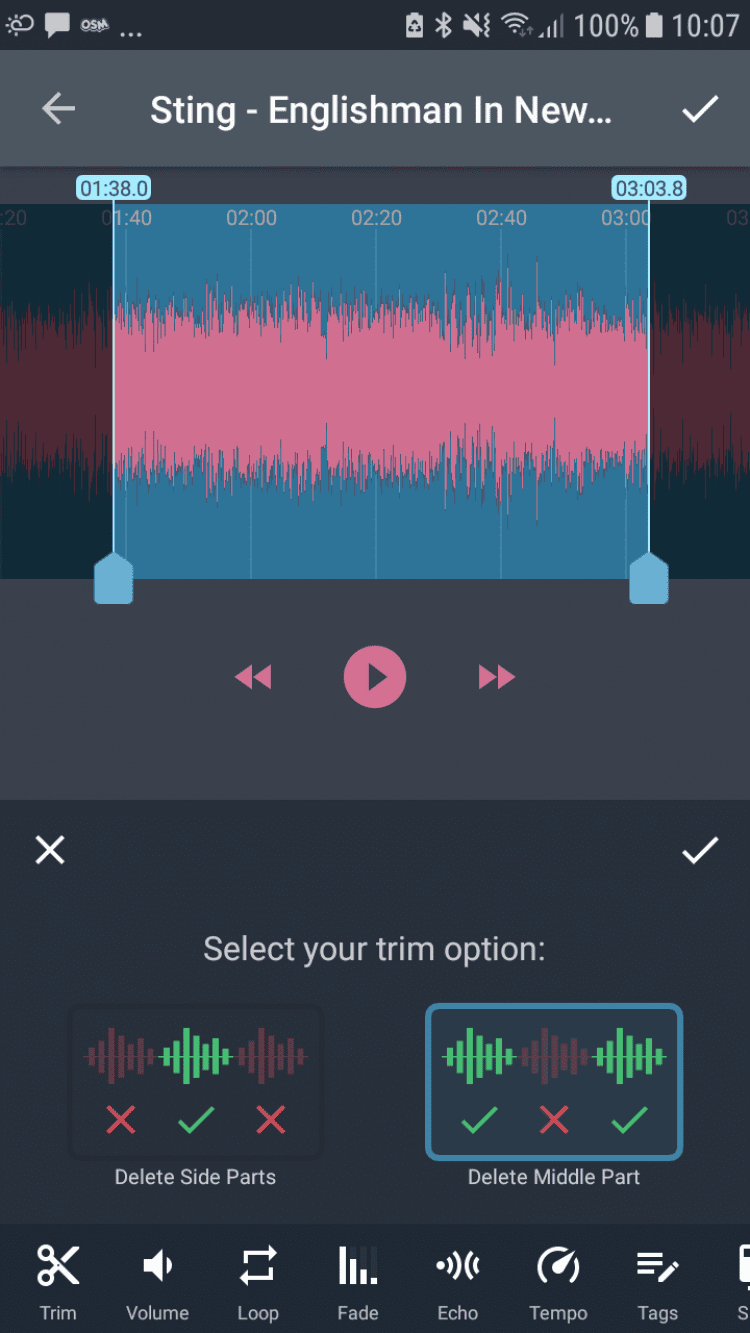
Task: Open the Fade tool
Action: tap(357, 1280)
